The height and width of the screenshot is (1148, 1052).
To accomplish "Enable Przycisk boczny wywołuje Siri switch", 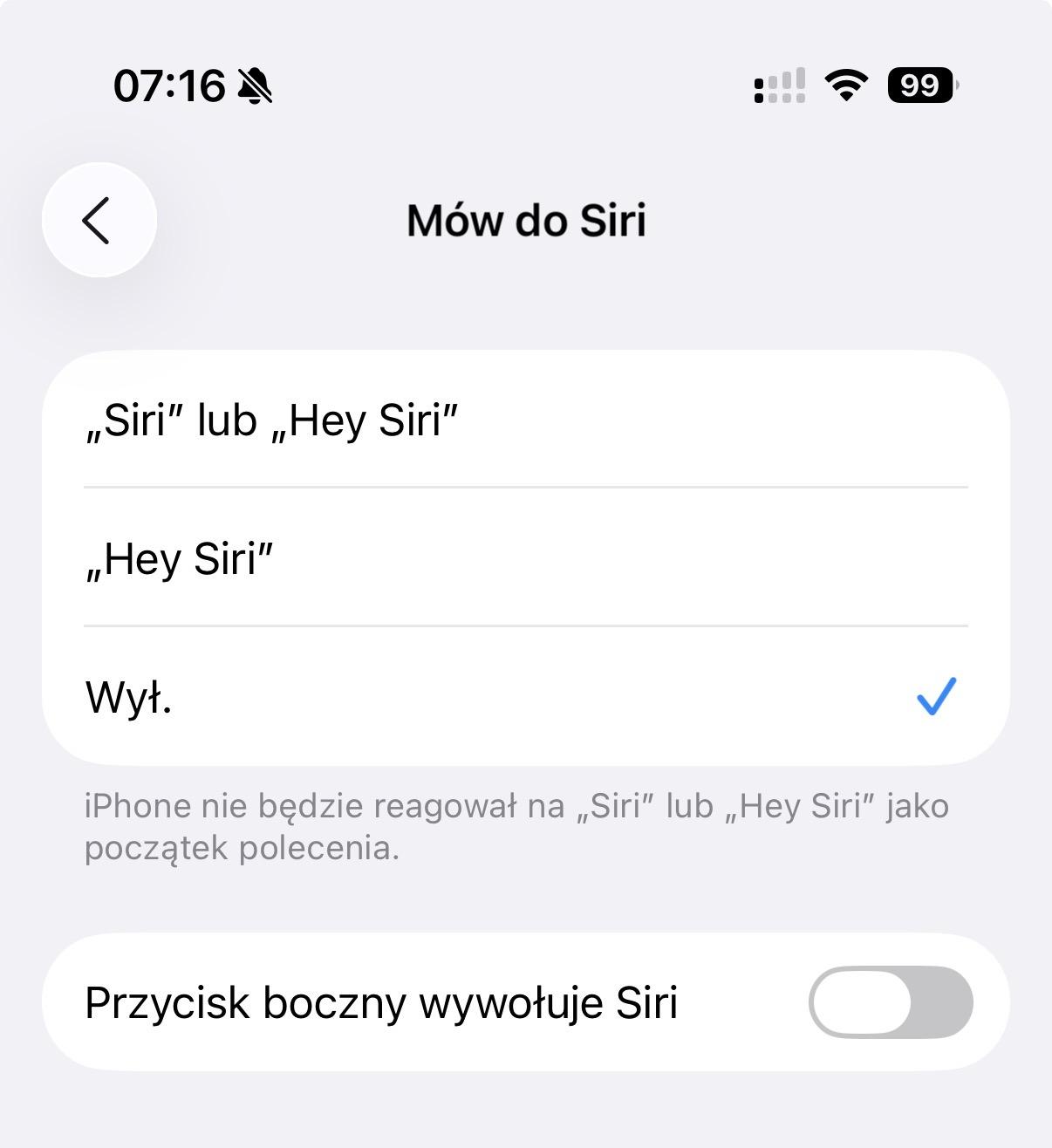I will click(890, 1002).
